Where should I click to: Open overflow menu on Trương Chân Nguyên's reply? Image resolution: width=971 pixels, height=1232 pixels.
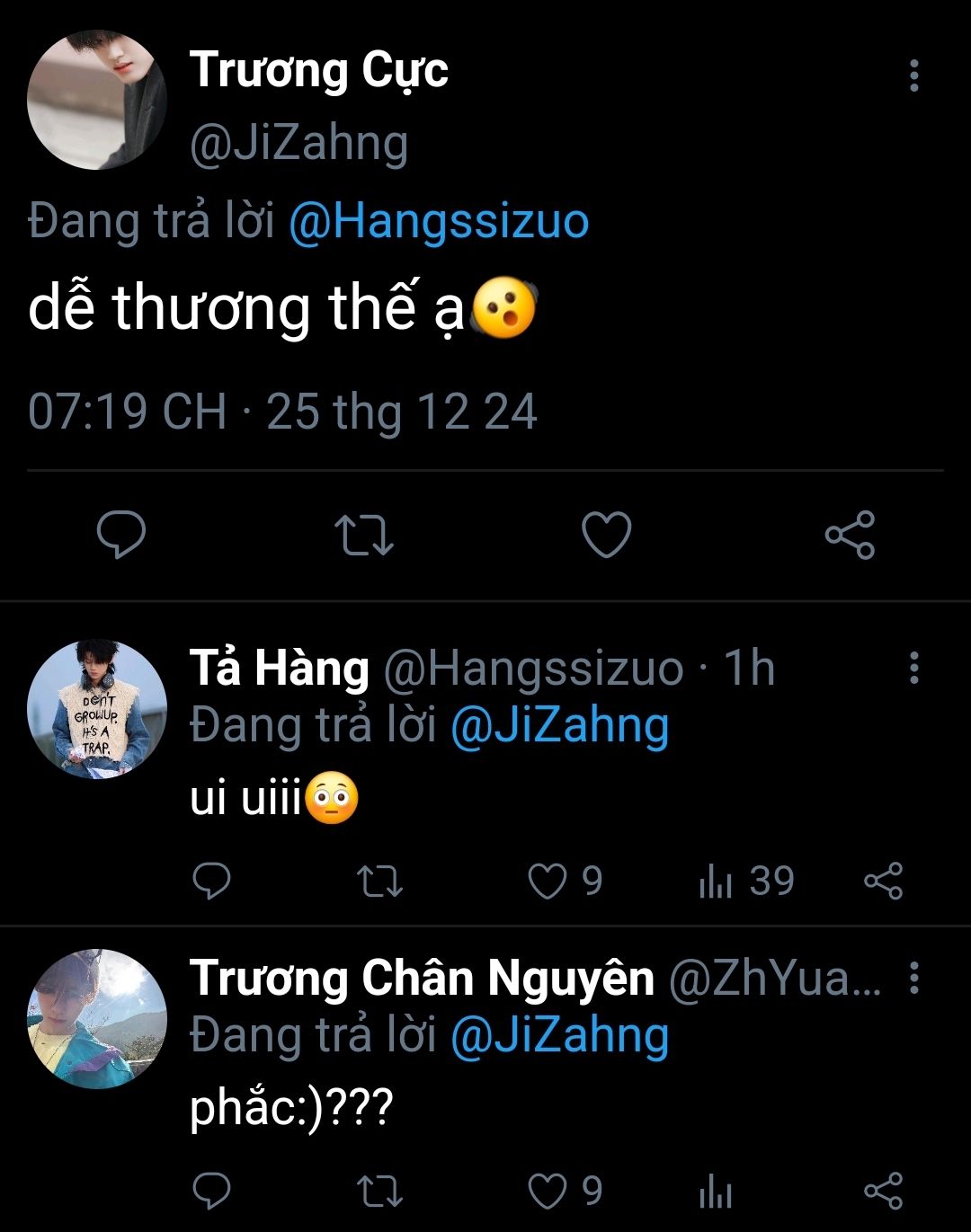pos(913,978)
